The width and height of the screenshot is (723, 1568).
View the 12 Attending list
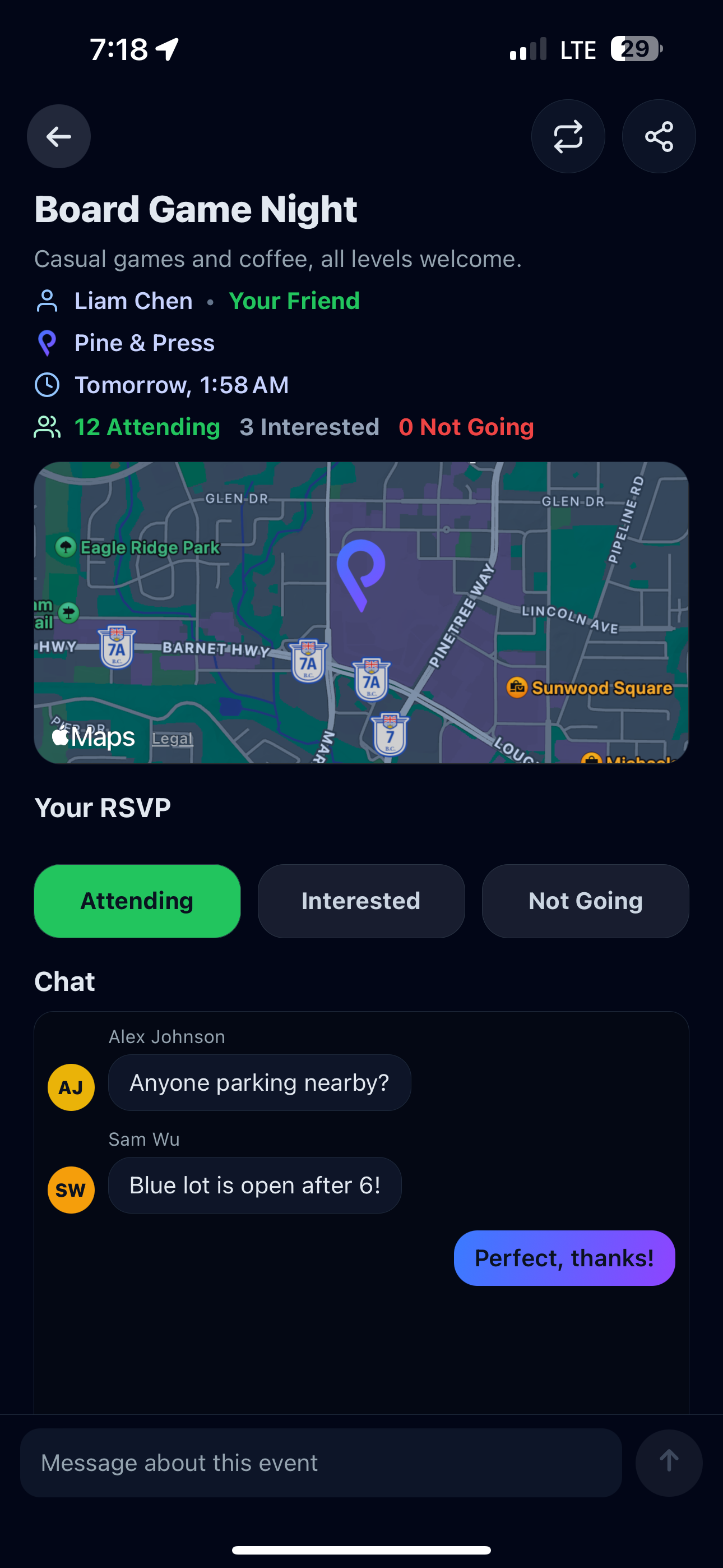tap(147, 427)
